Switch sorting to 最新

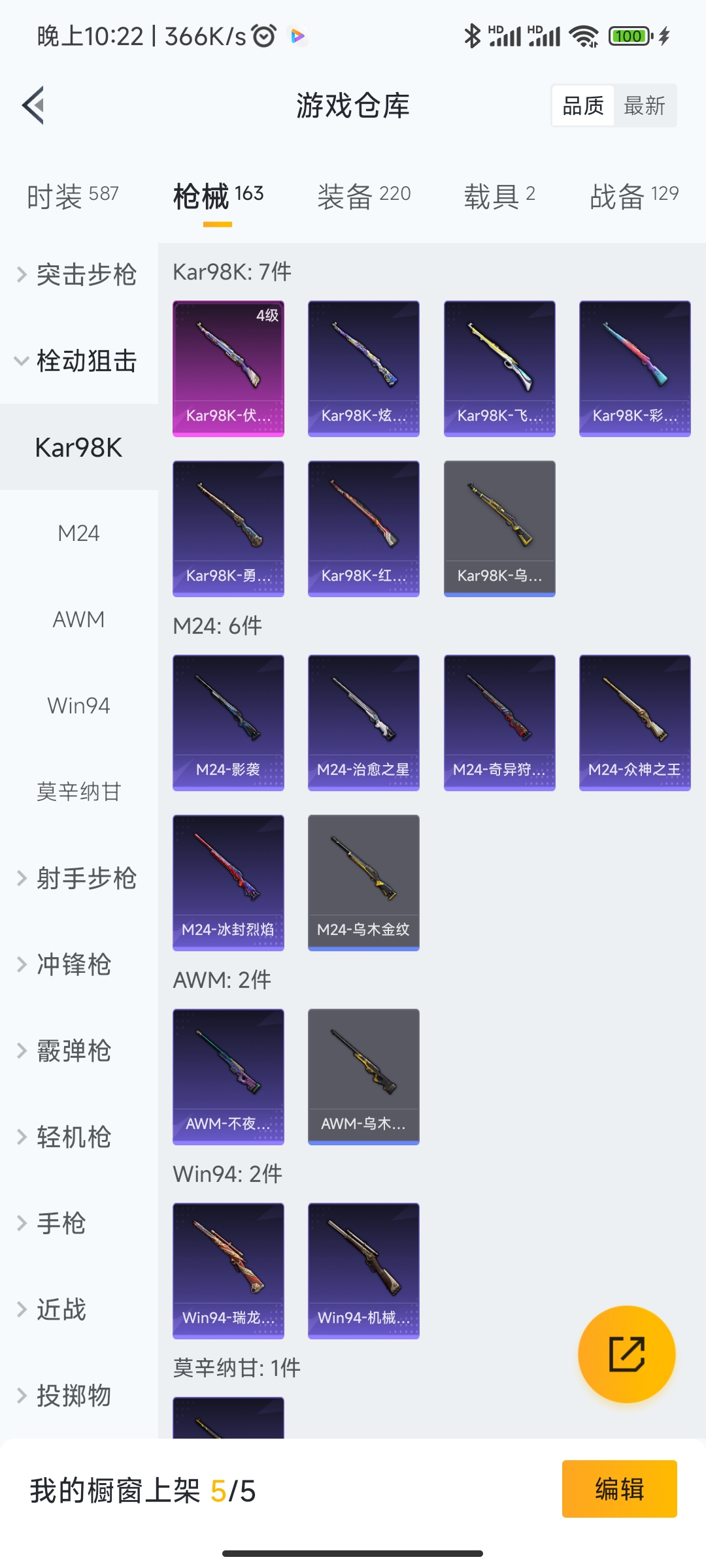pyautogui.click(x=645, y=105)
